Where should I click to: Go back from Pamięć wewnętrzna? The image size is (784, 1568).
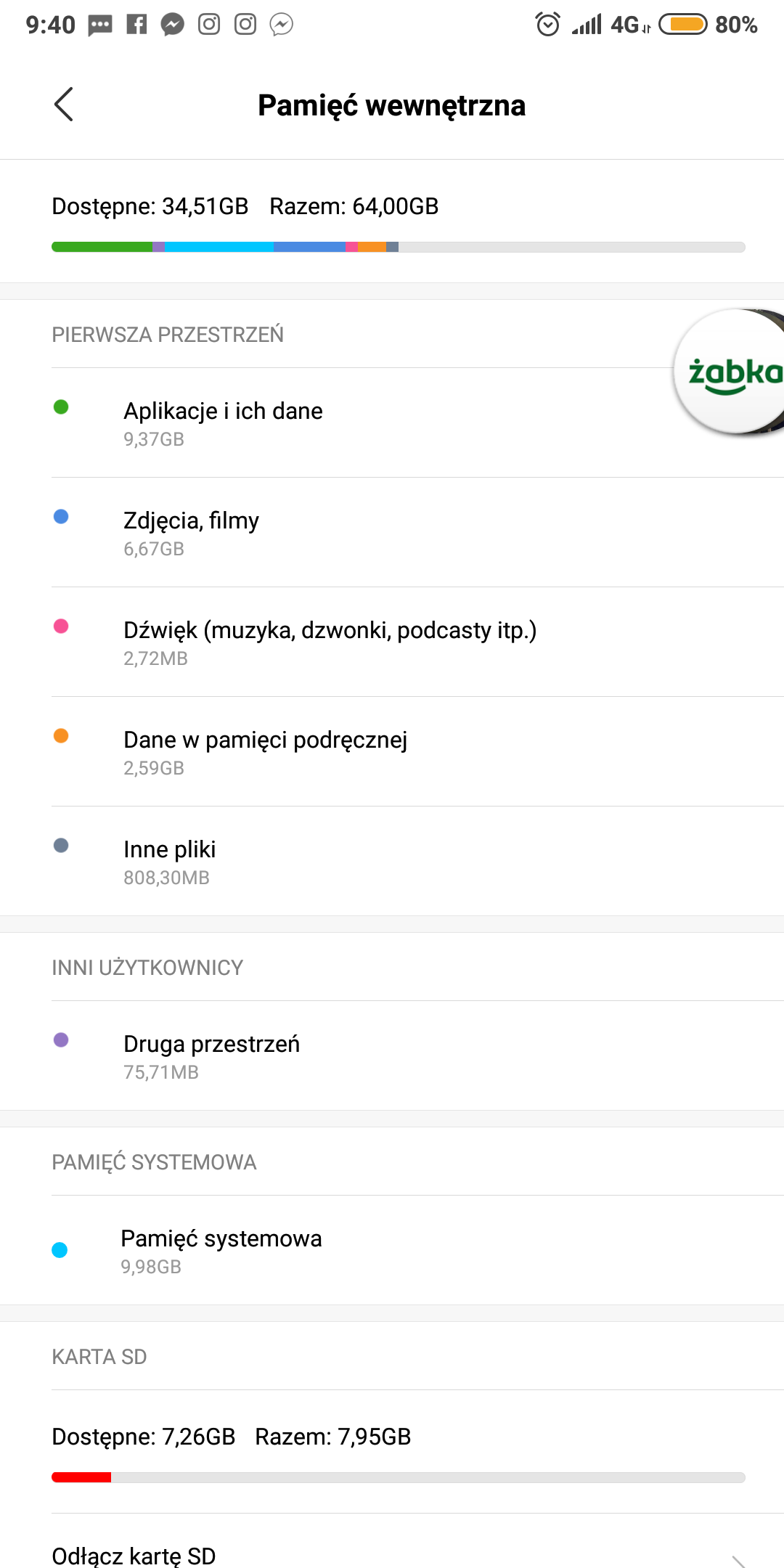[64, 105]
